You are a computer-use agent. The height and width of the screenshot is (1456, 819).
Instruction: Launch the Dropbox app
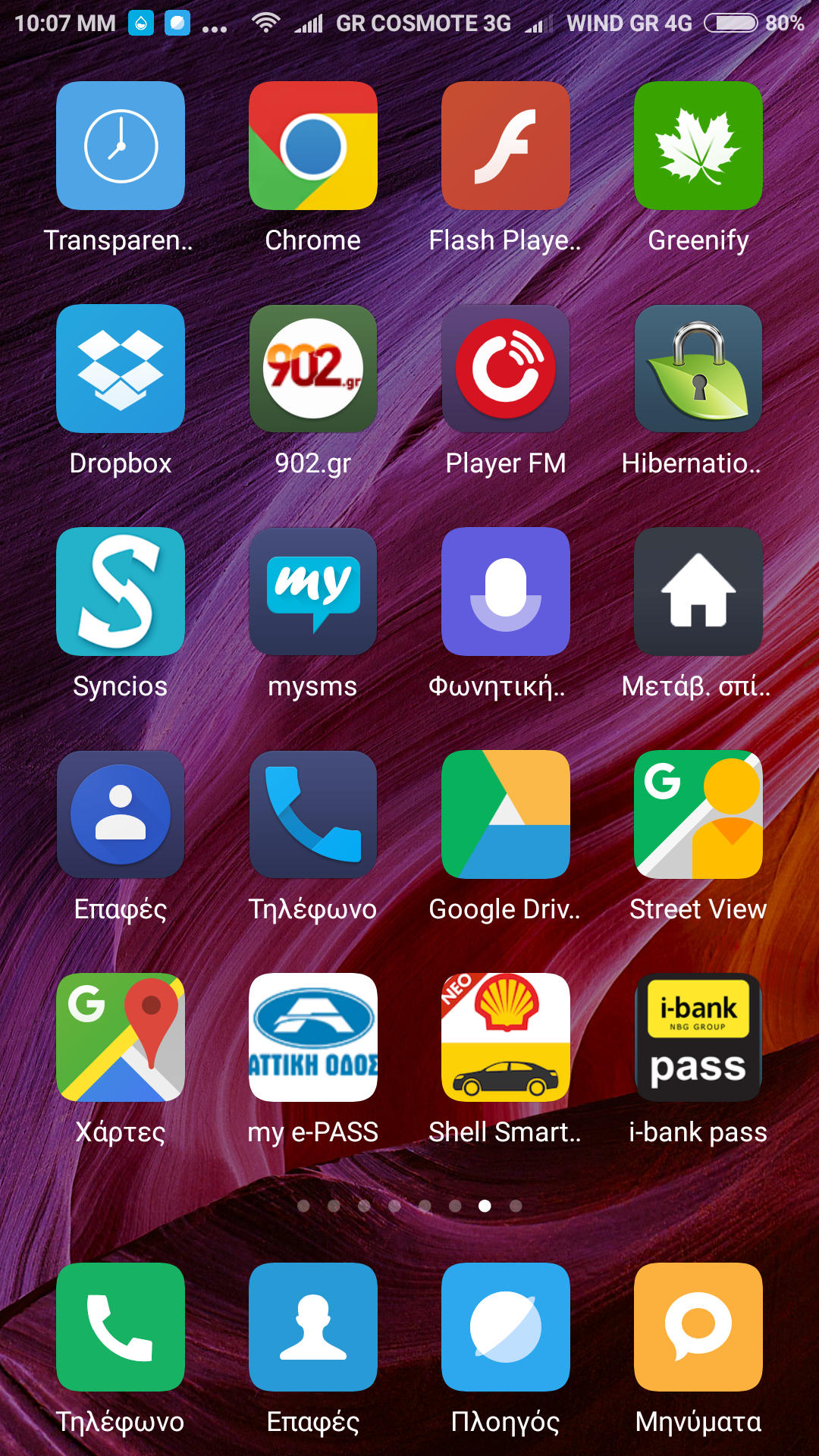tap(121, 369)
